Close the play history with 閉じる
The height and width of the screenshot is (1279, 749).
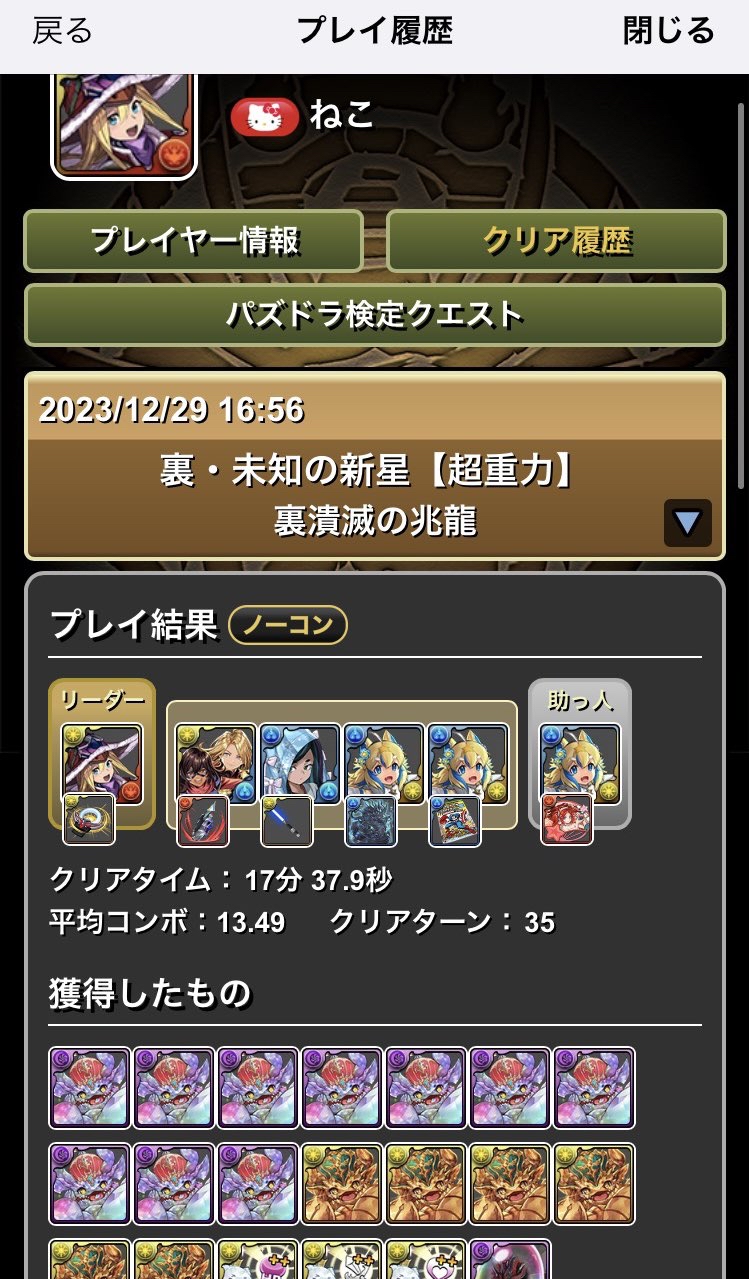click(x=669, y=31)
